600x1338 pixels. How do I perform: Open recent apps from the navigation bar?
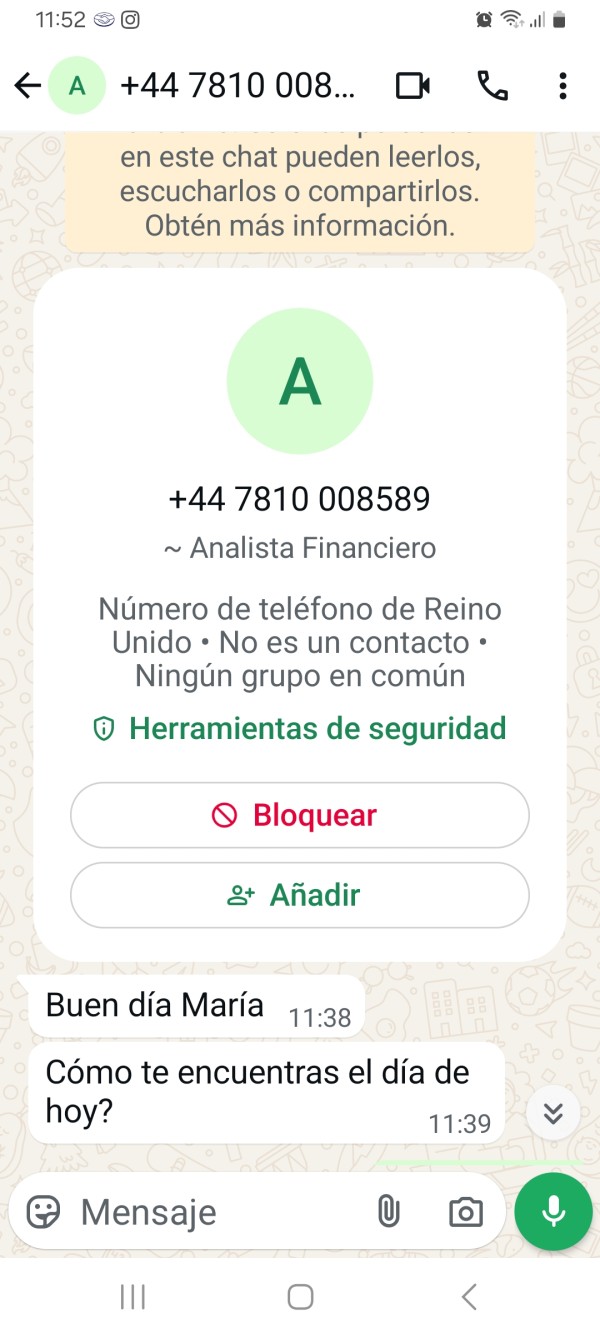pos(132,1297)
